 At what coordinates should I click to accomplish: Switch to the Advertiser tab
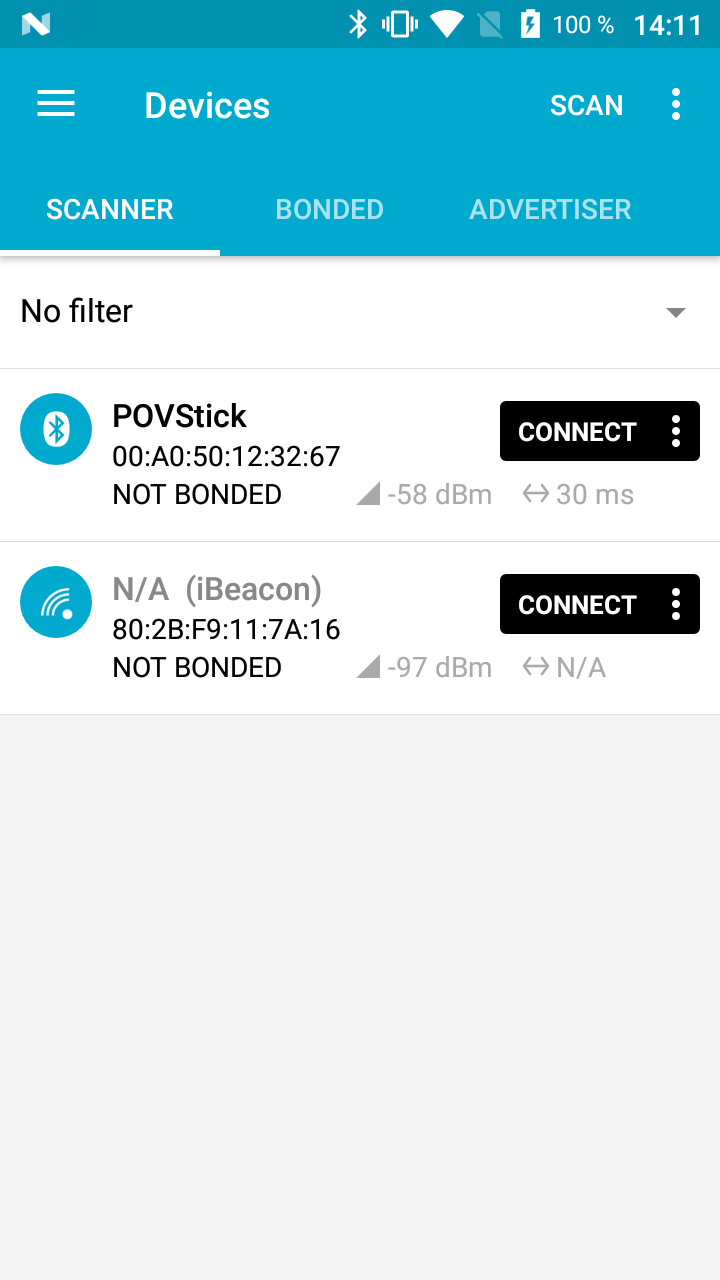click(550, 209)
